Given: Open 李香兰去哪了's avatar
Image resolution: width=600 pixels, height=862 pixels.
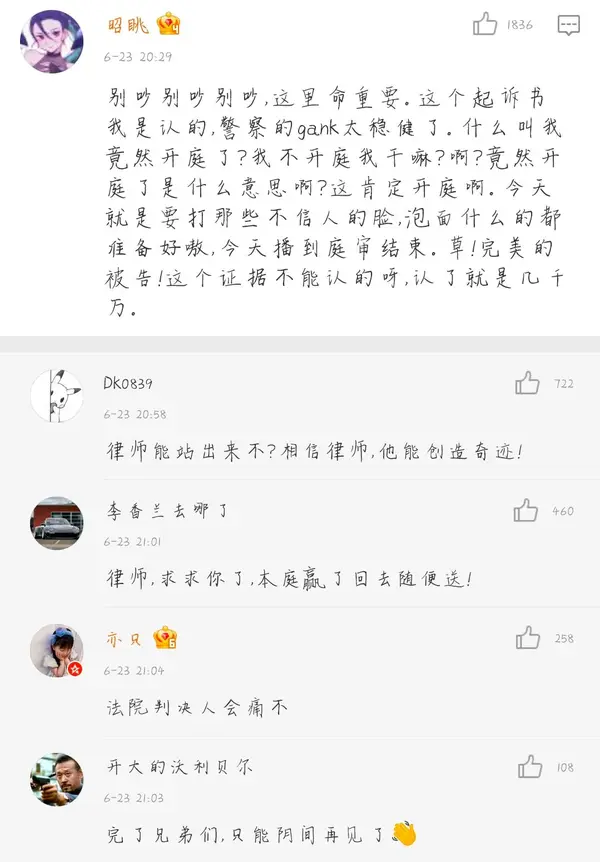Looking at the screenshot, I should coord(57,523).
